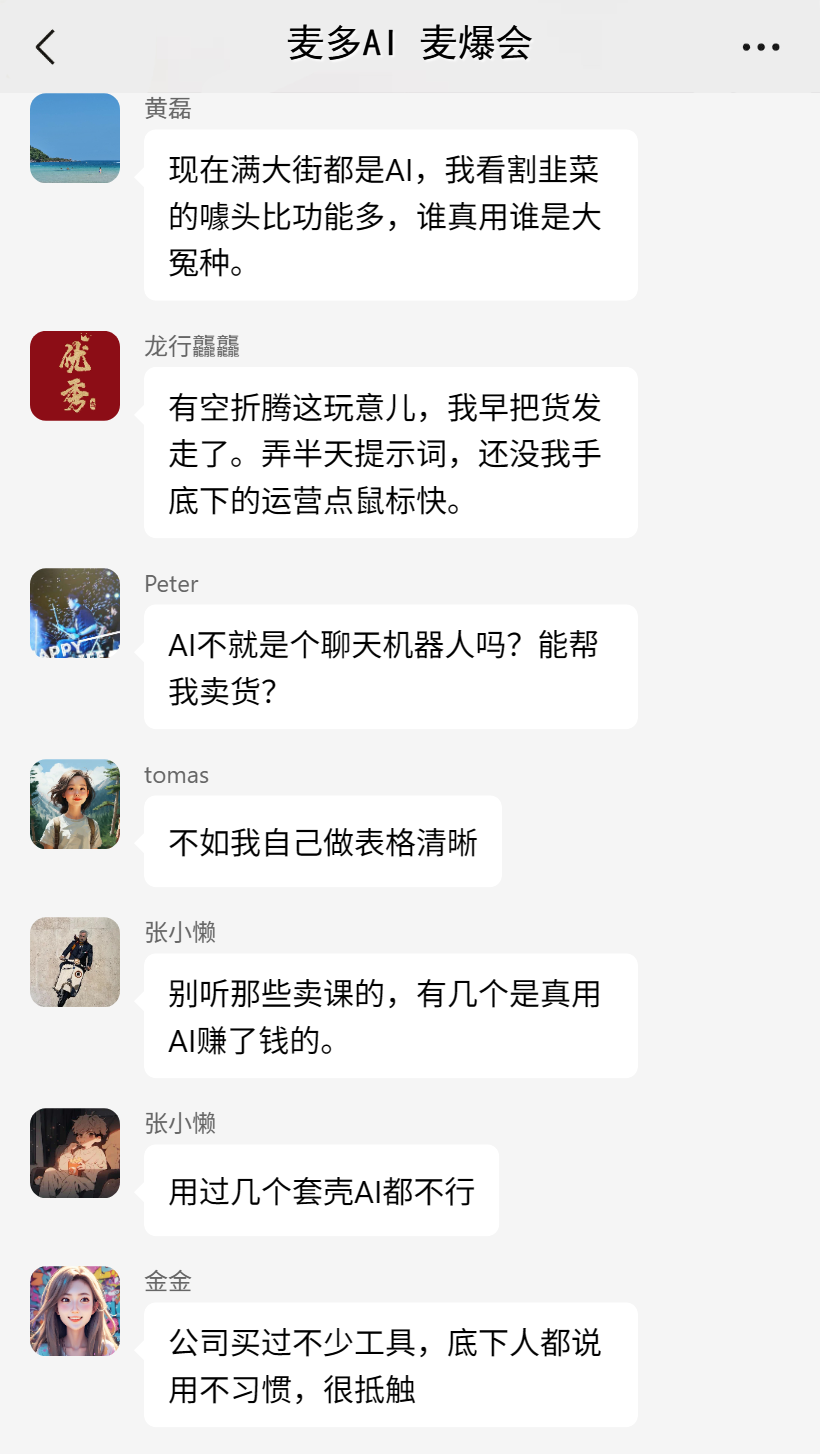View Peter's blue light-show avatar

click(74, 613)
